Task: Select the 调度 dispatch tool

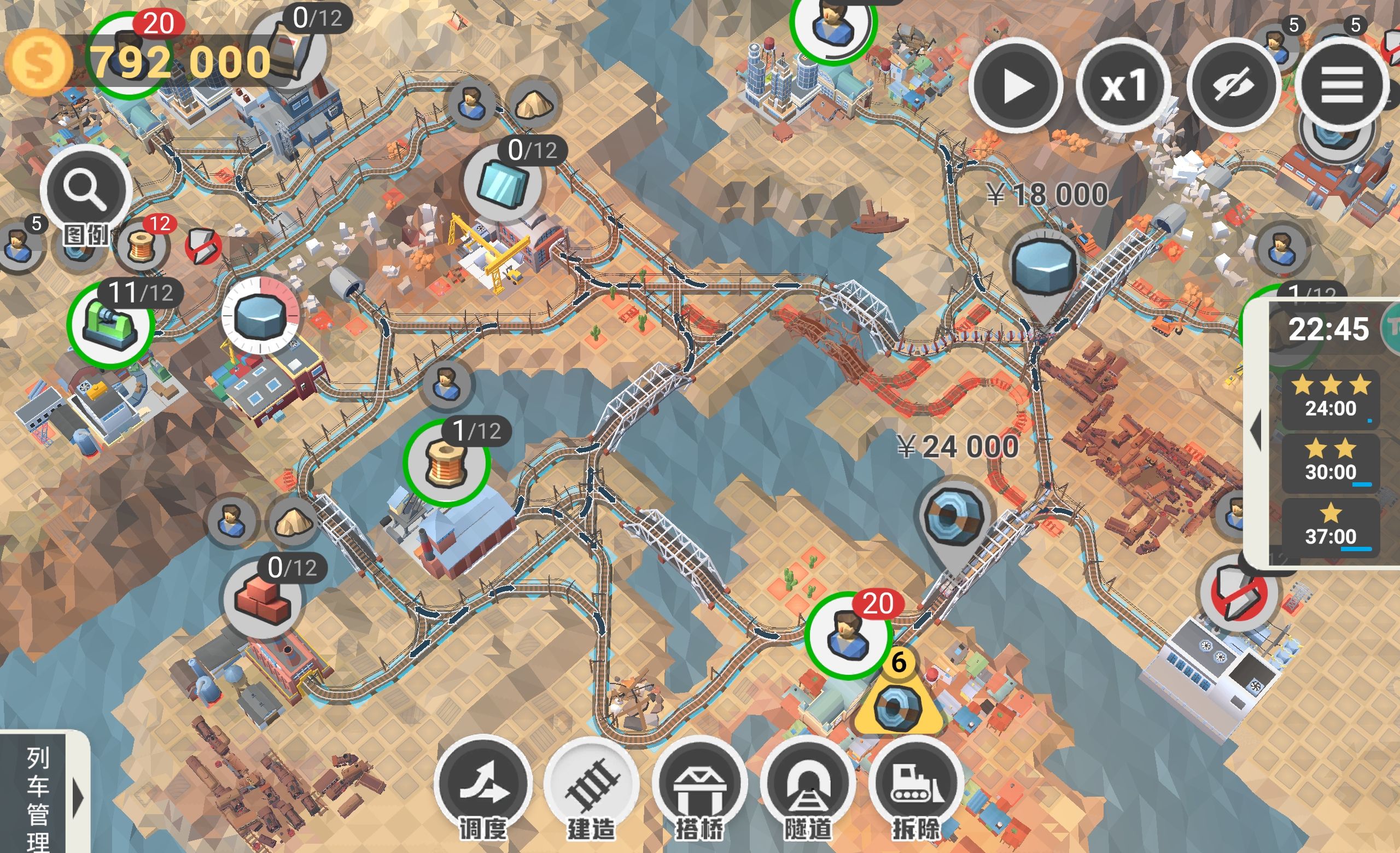Action: point(483,786)
